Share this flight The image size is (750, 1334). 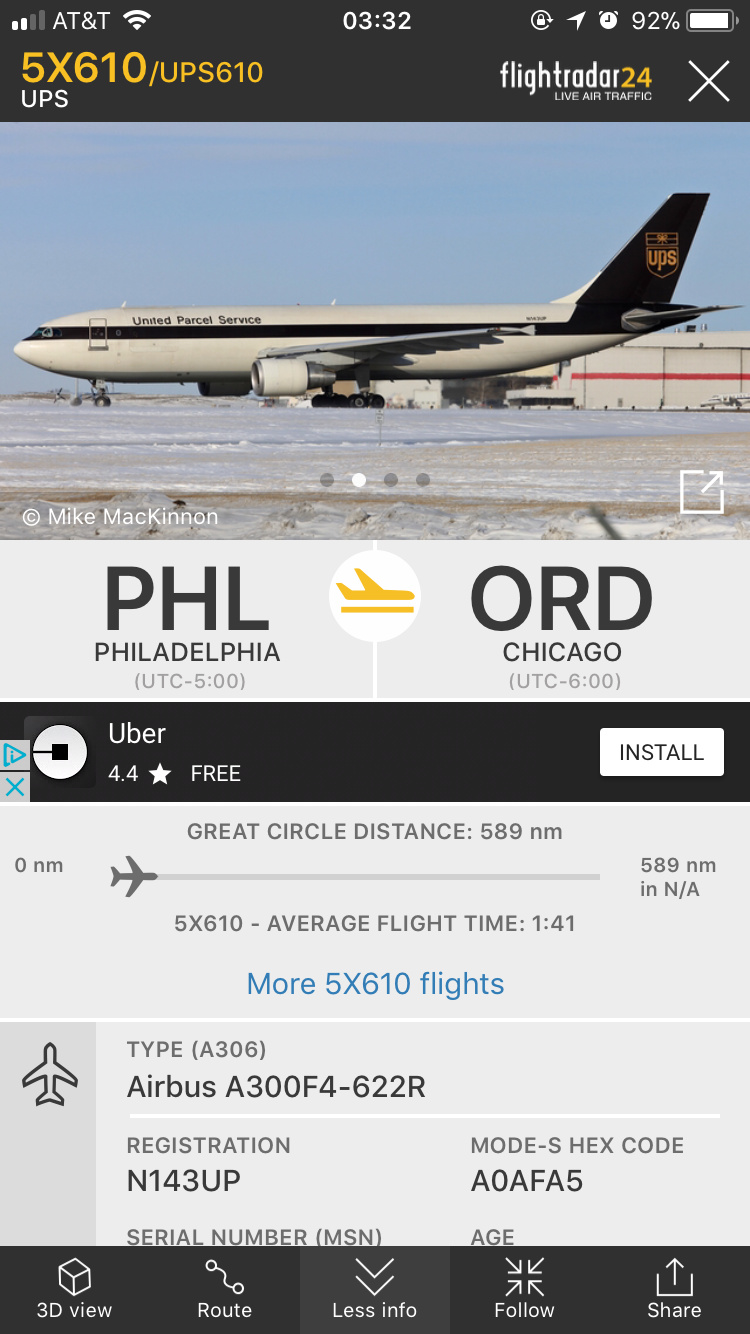[674, 1290]
